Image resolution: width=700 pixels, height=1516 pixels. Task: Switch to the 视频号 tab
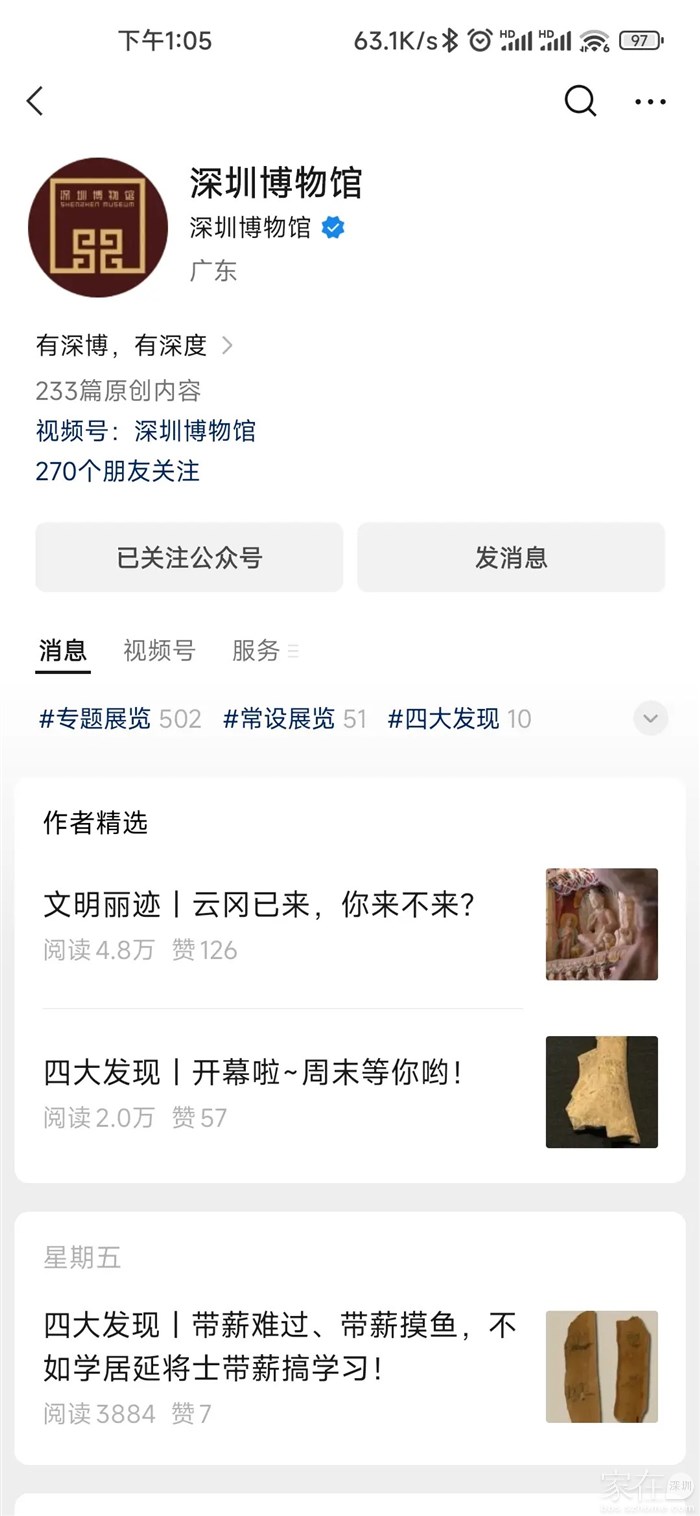[159, 651]
